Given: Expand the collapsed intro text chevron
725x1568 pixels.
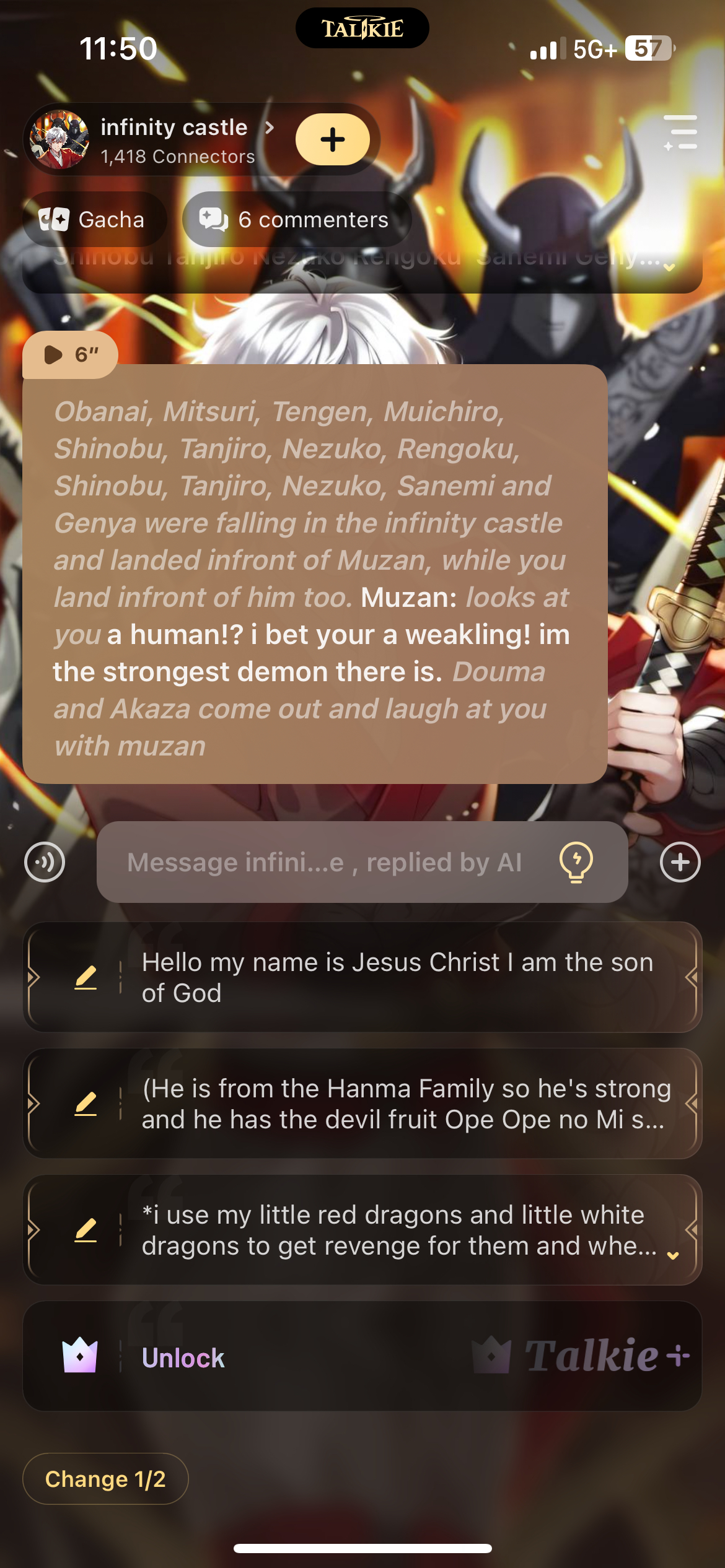Looking at the screenshot, I should pyautogui.click(x=669, y=267).
